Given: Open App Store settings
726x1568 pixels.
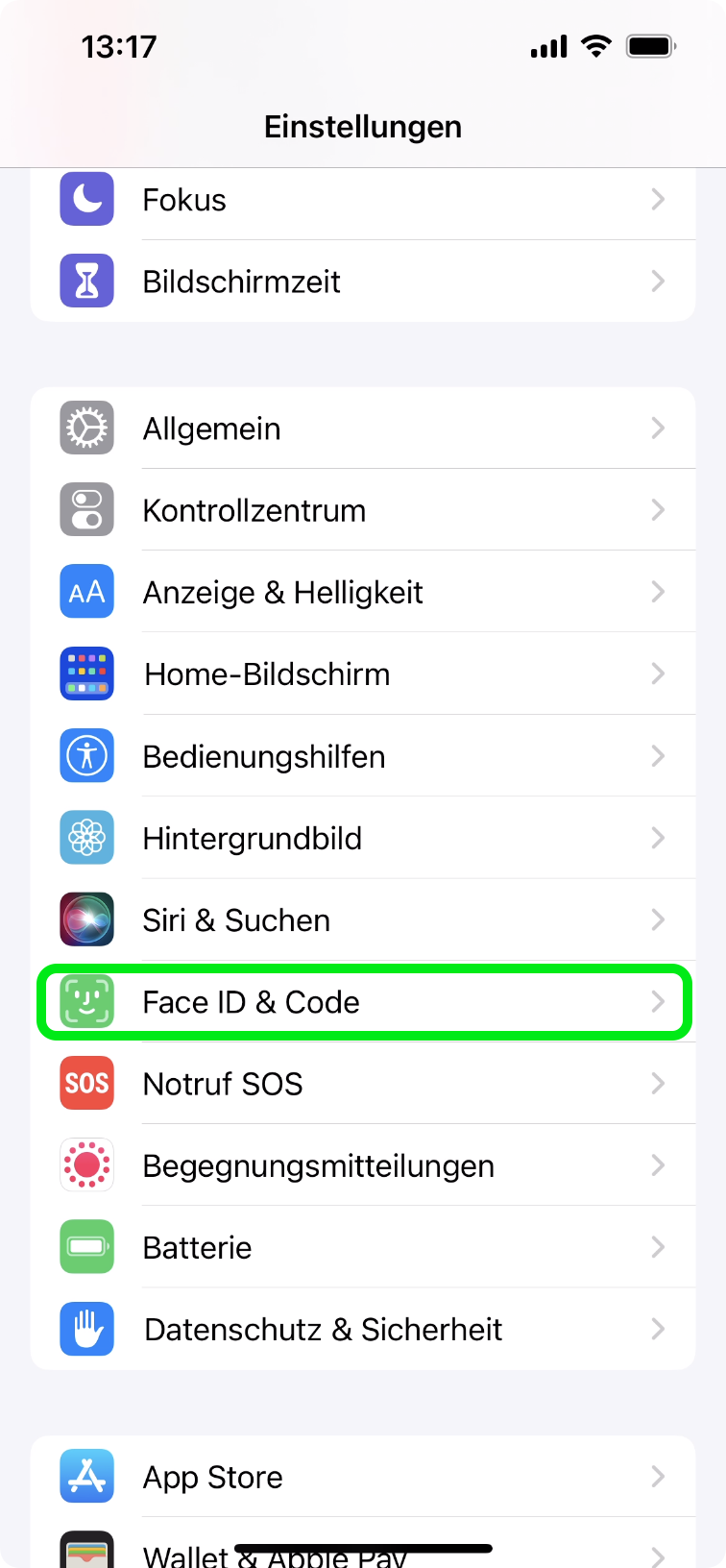Looking at the screenshot, I should (363, 1477).
